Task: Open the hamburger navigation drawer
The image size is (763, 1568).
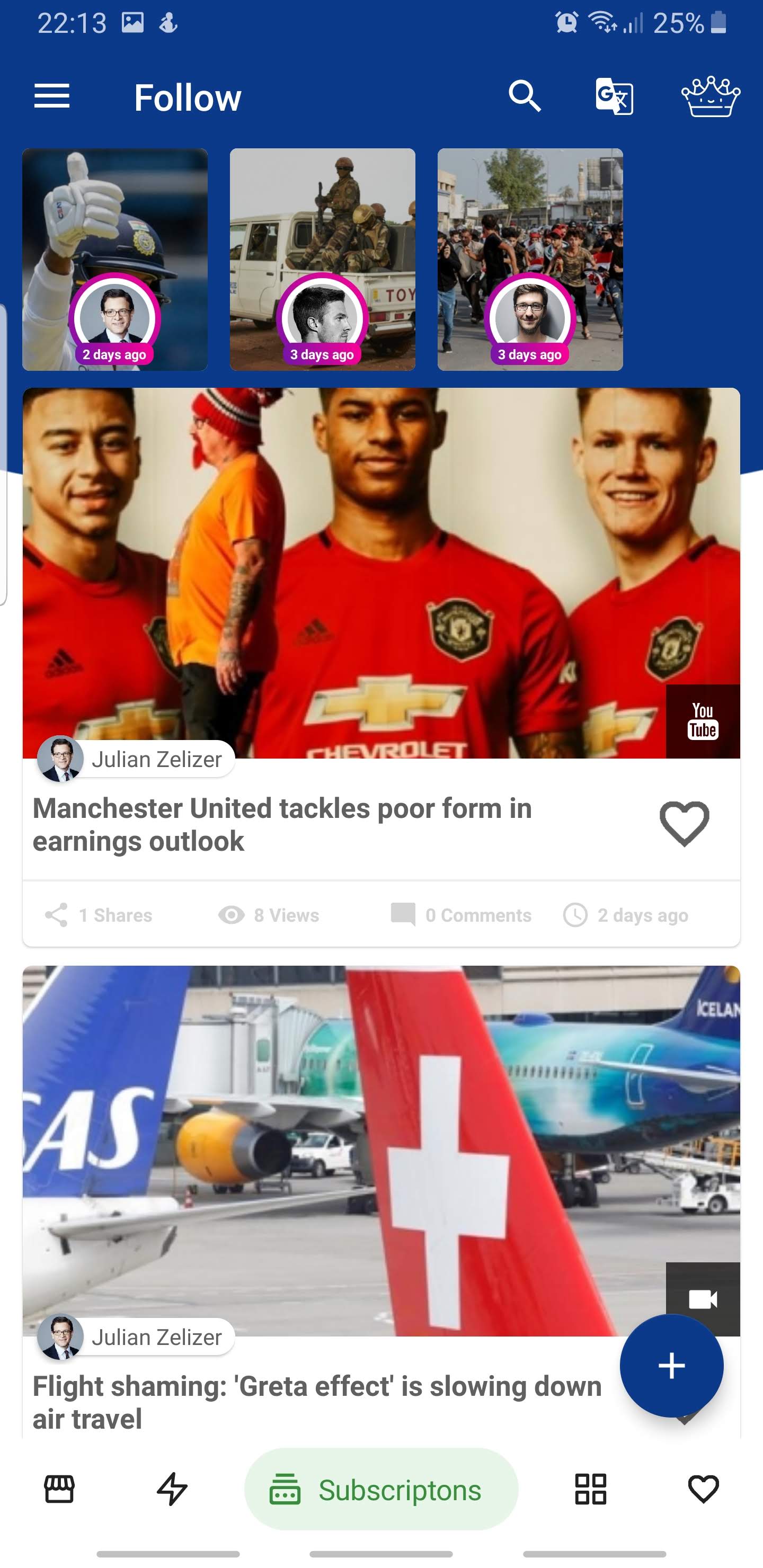Action: point(52,97)
